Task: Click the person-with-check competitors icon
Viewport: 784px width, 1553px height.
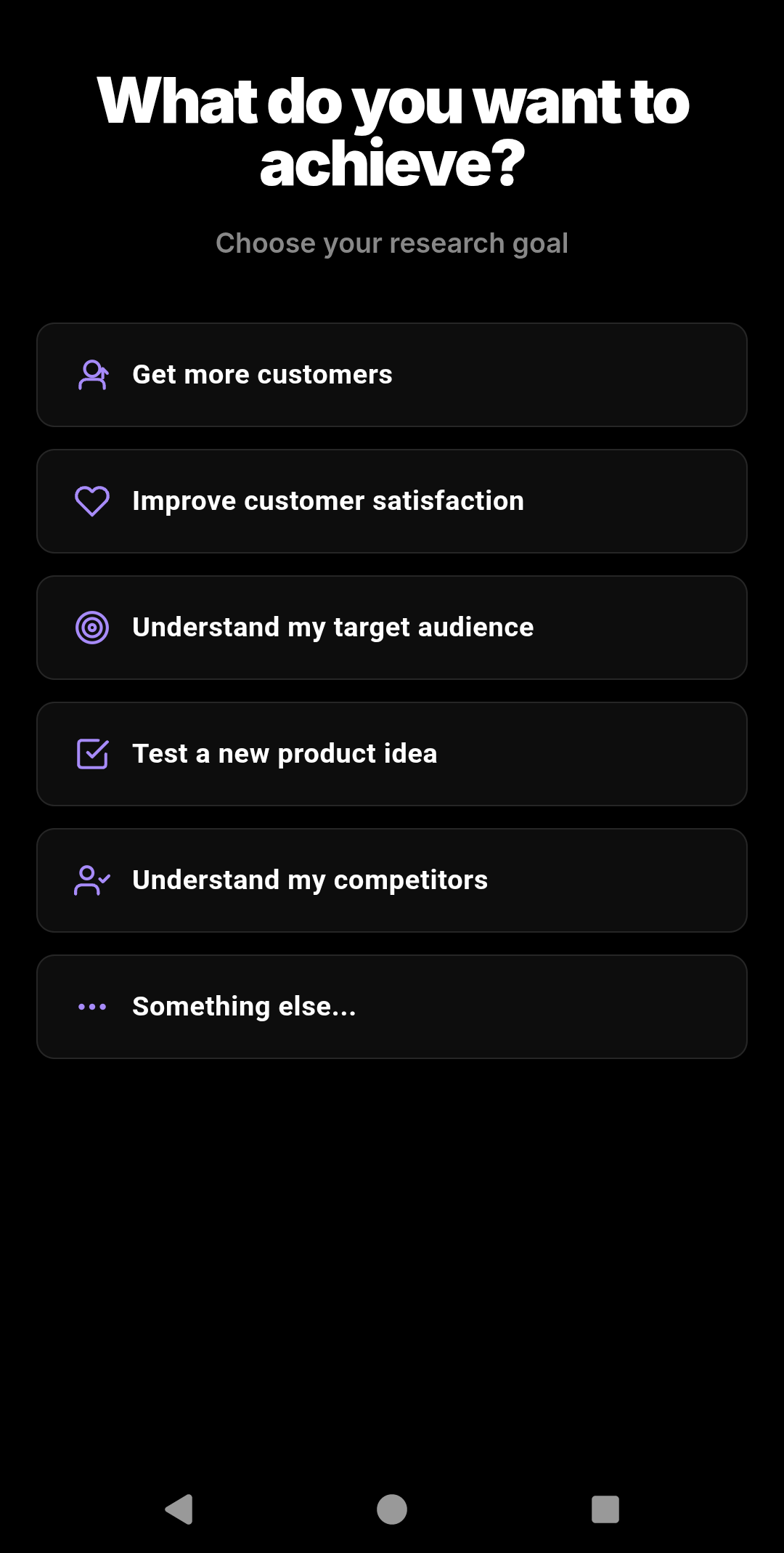Action: pyautogui.click(x=91, y=880)
